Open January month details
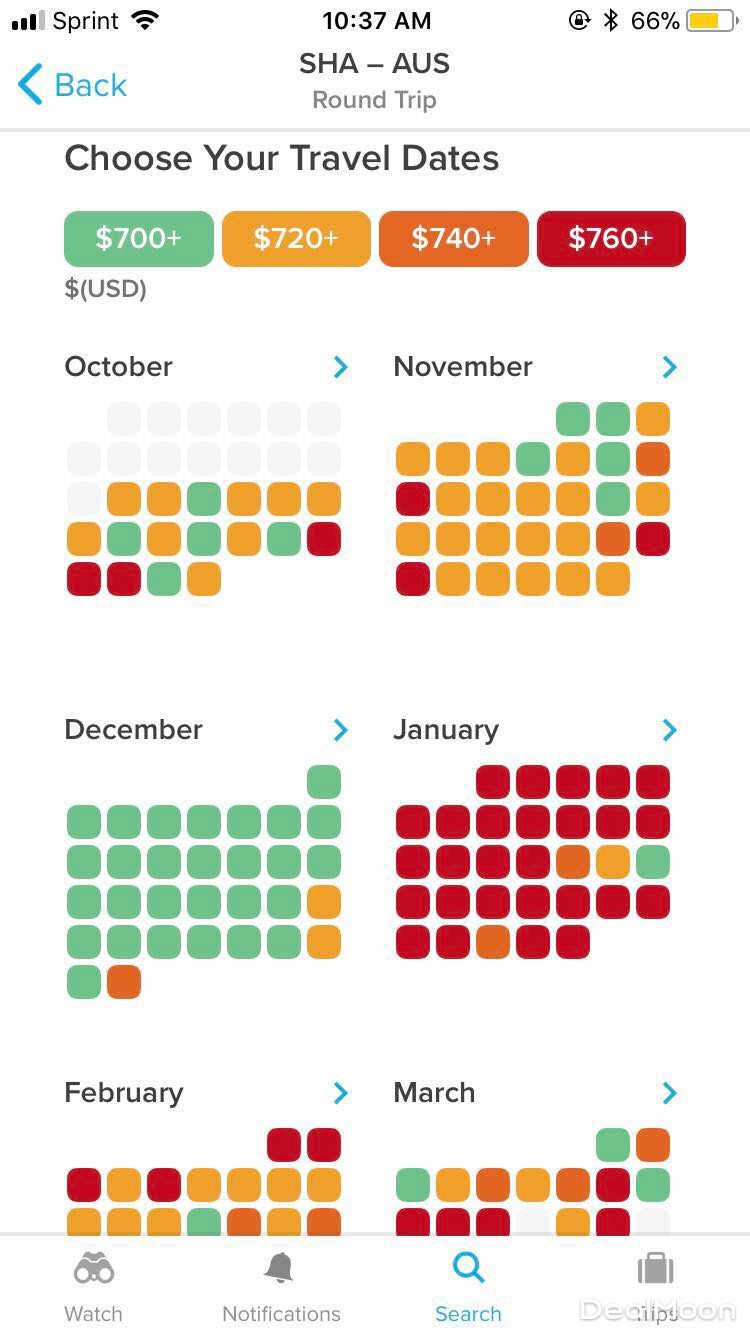 click(670, 730)
